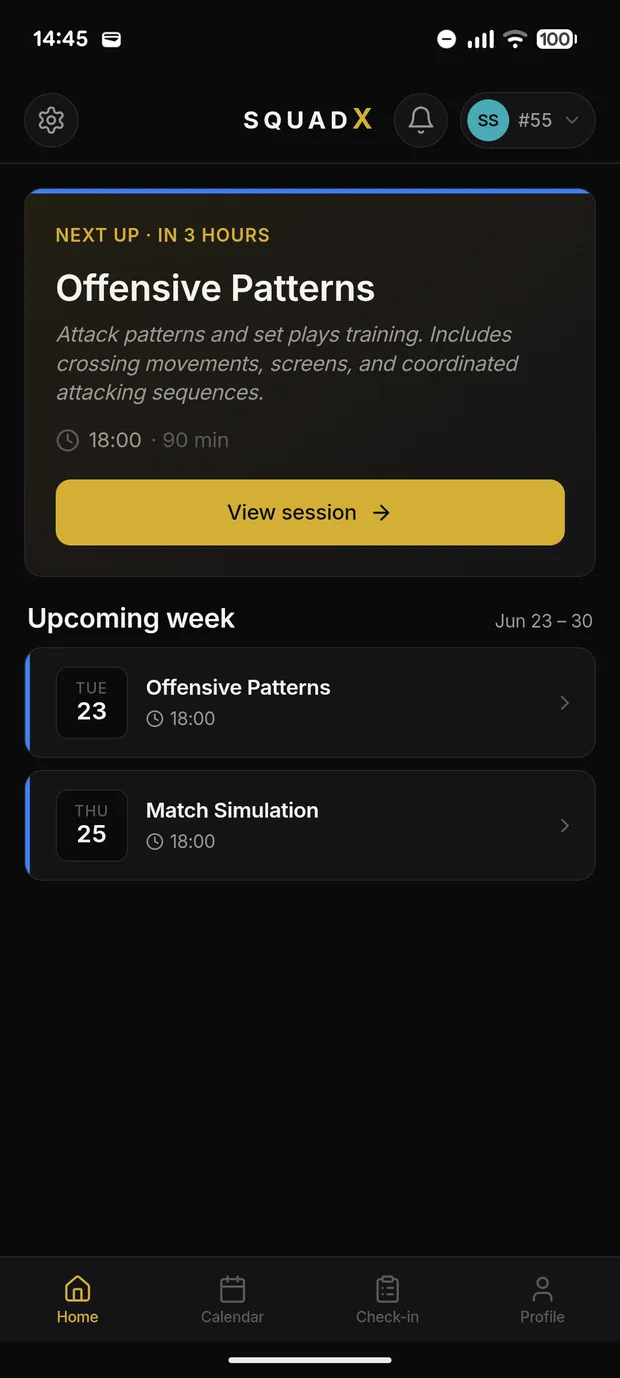Open Thursday's Match Simulation row
The height and width of the screenshot is (1378, 620).
pyautogui.click(x=310, y=826)
